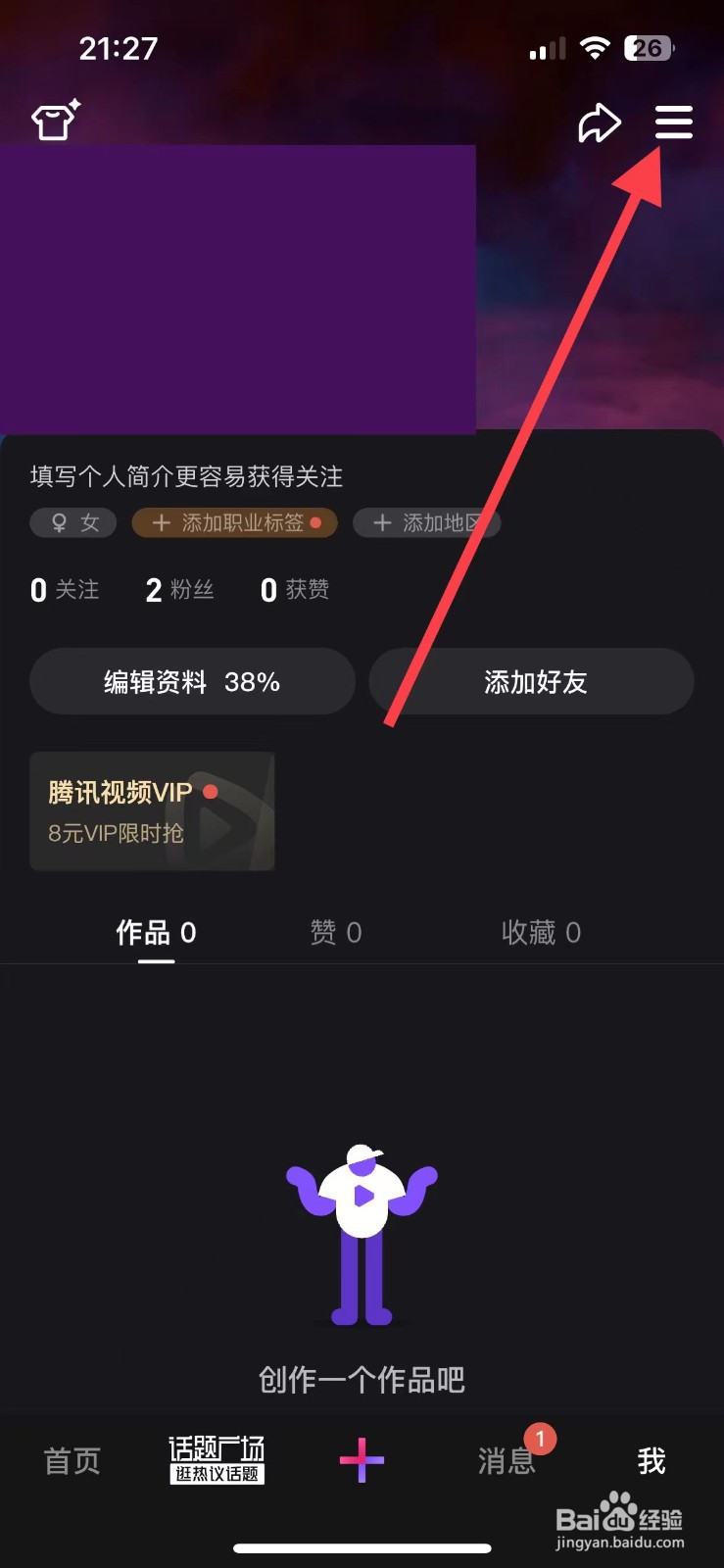Tap the create button in bottom bar
Viewport: 724px width, 1568px height.
tap(362, 1460)
